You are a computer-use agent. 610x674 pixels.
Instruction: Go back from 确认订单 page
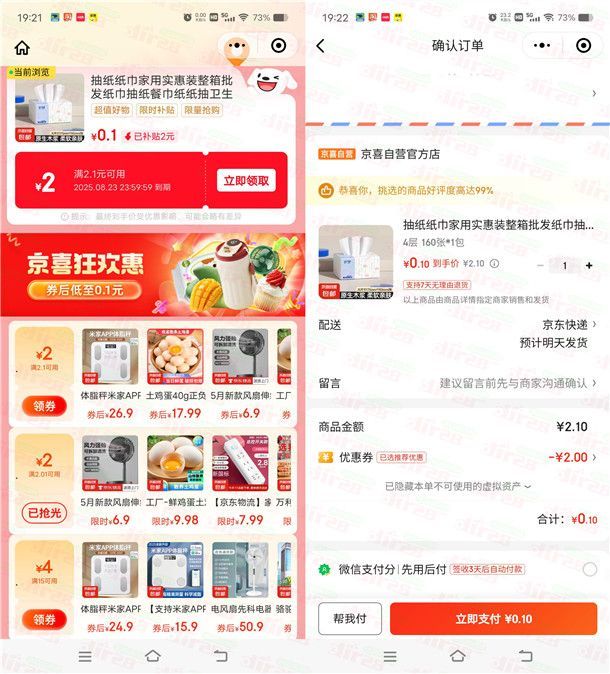pyautogui.click(x=320, y=46)
